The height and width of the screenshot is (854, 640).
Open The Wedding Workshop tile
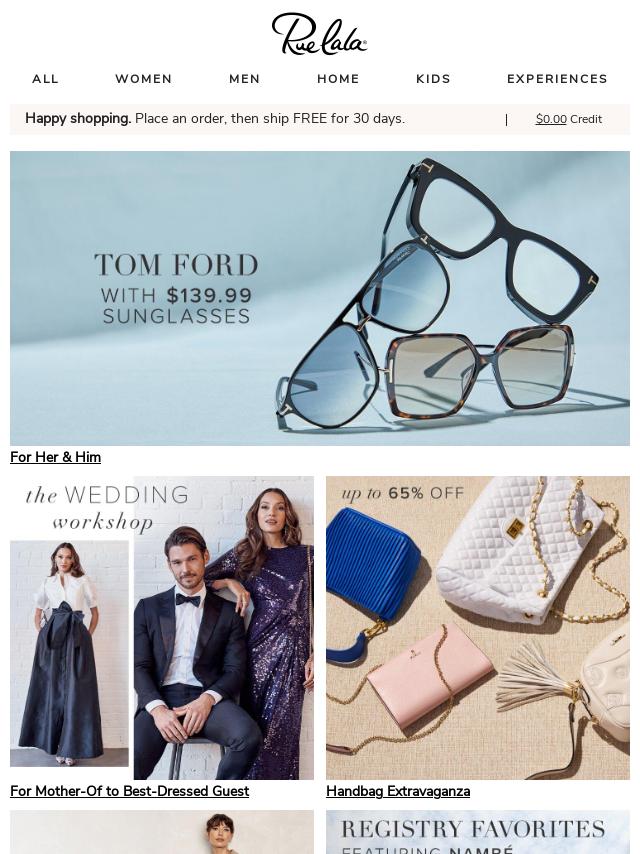pyautogui.click(x=162, y=628)
